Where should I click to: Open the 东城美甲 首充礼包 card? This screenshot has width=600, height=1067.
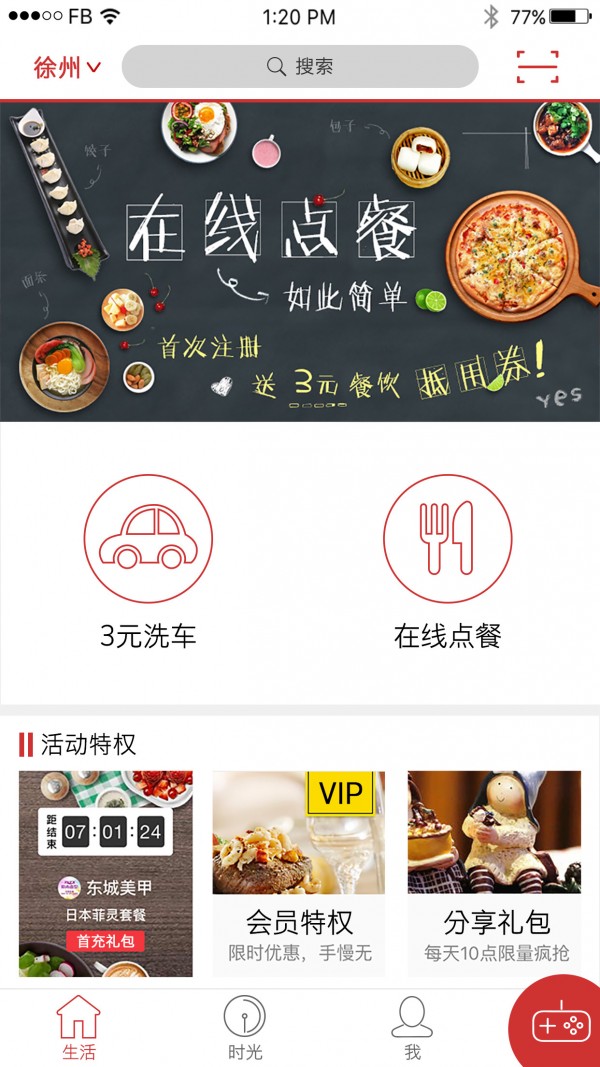(106, 873)
